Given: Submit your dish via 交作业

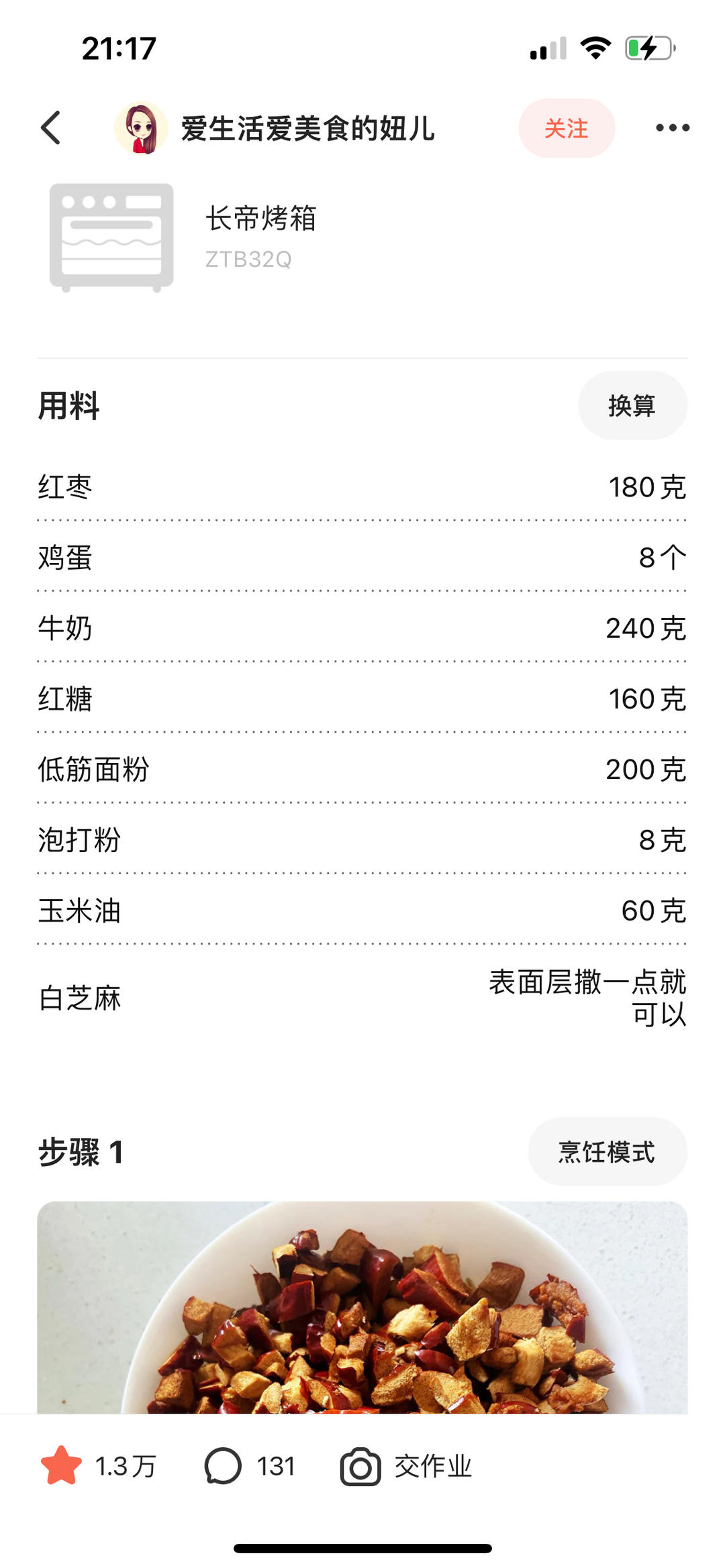Looking at the screenshot, I should [407, 1466].
